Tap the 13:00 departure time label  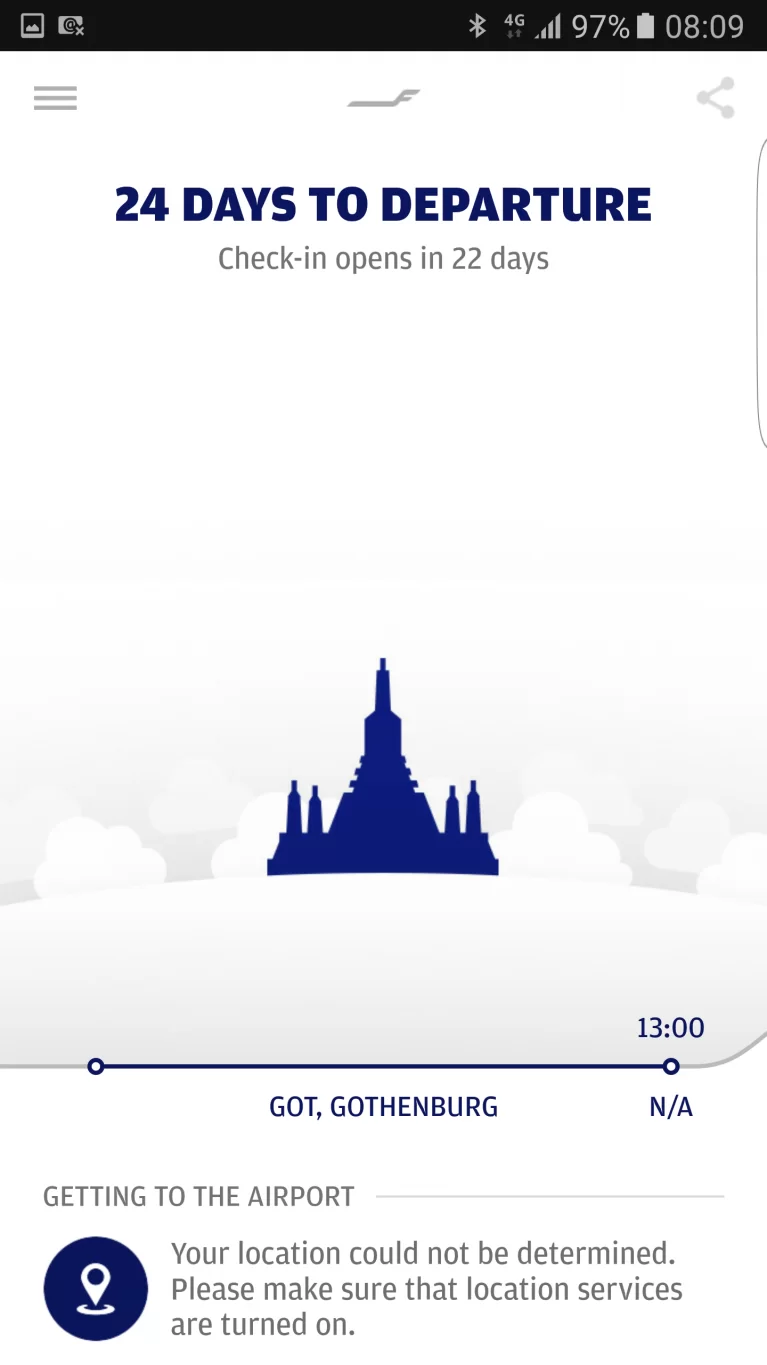click(669, 1028)
